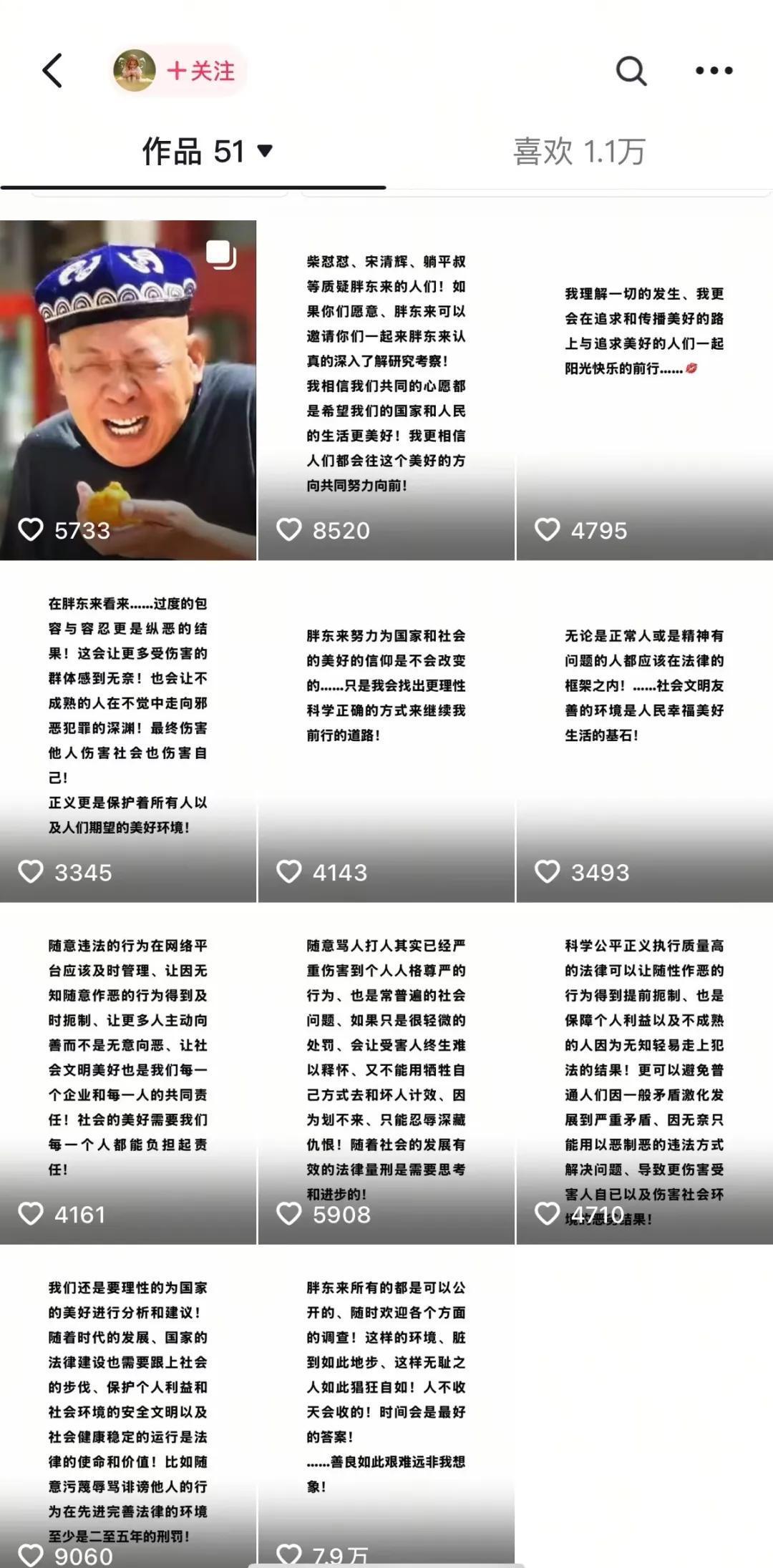Image resolution: width=773 pixels, height=1568 pixels.
Task: Go back using the arrow
Action: (x=52, y=71)
